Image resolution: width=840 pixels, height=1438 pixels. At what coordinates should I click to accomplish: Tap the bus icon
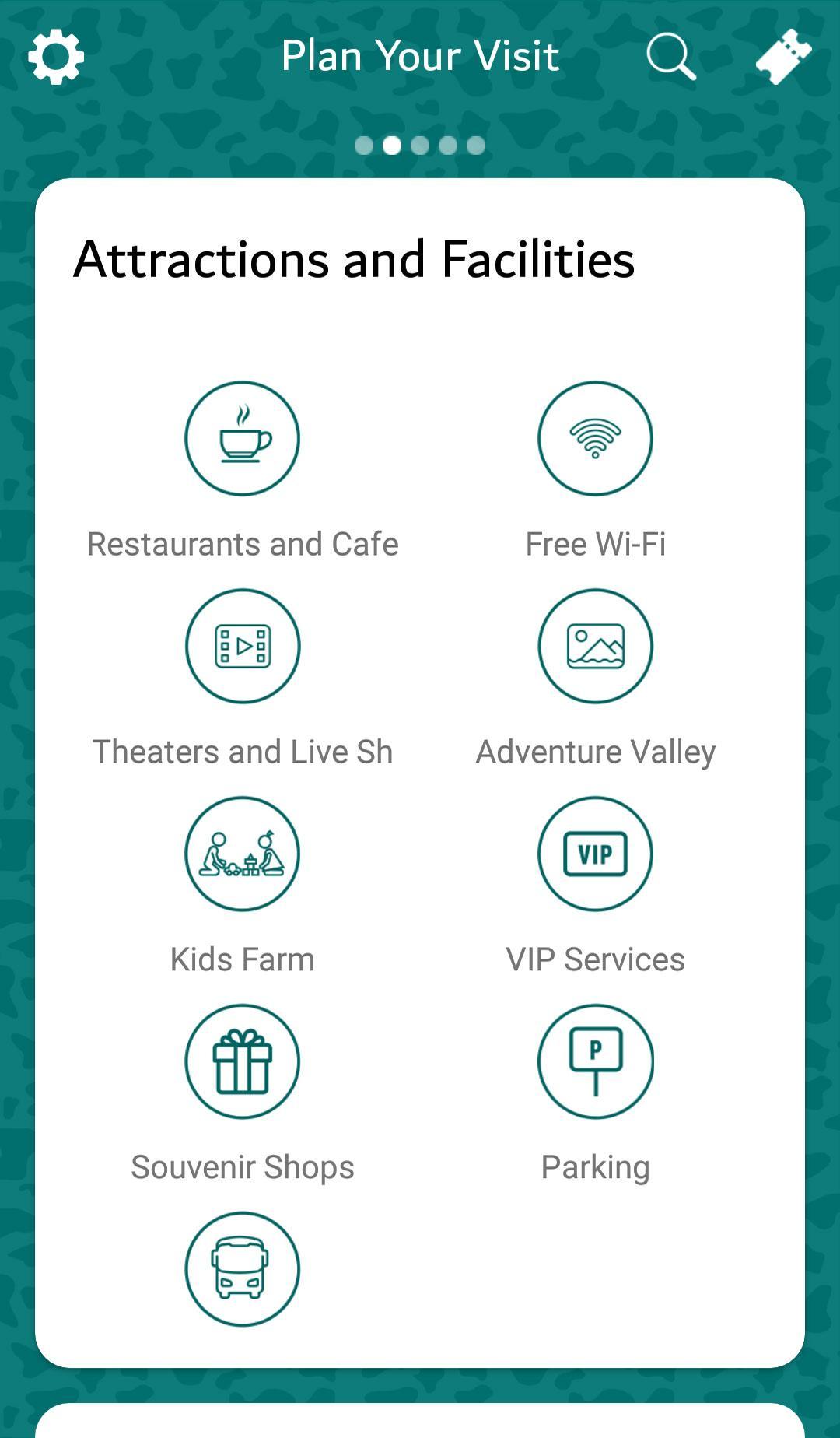coord(242,1269)
